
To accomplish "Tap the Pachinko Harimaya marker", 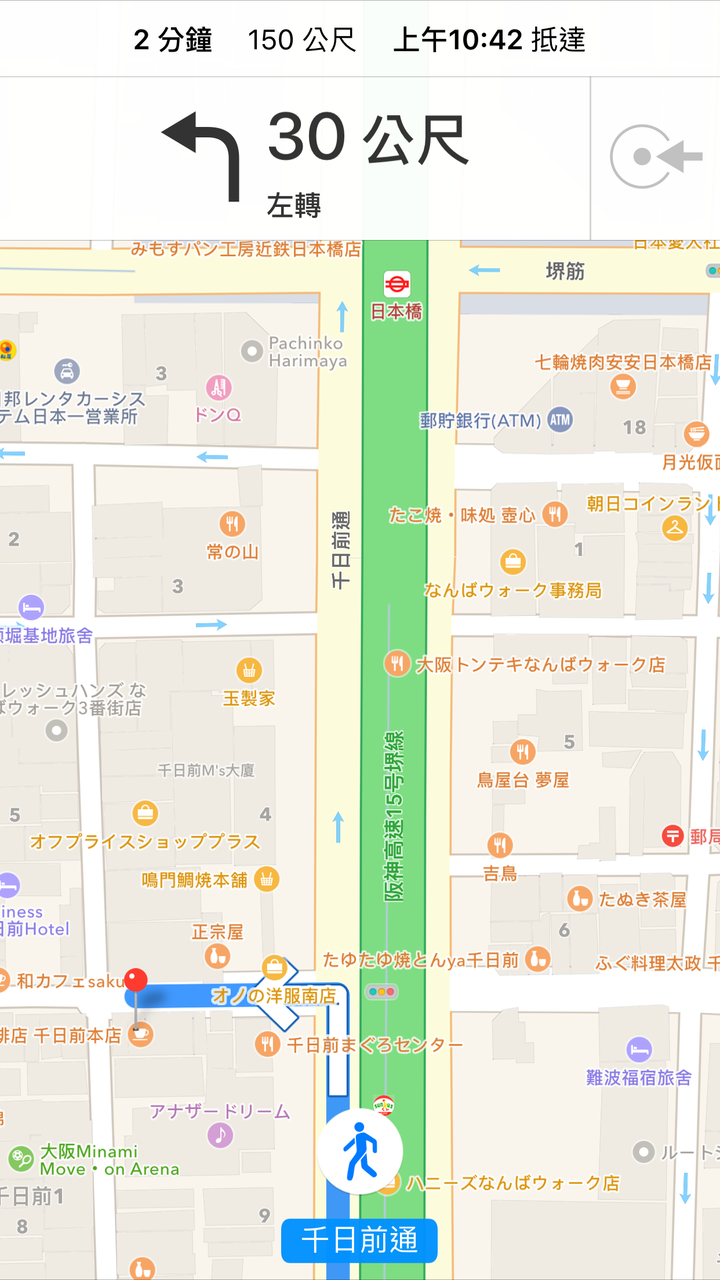I will [x=254, y=351].
